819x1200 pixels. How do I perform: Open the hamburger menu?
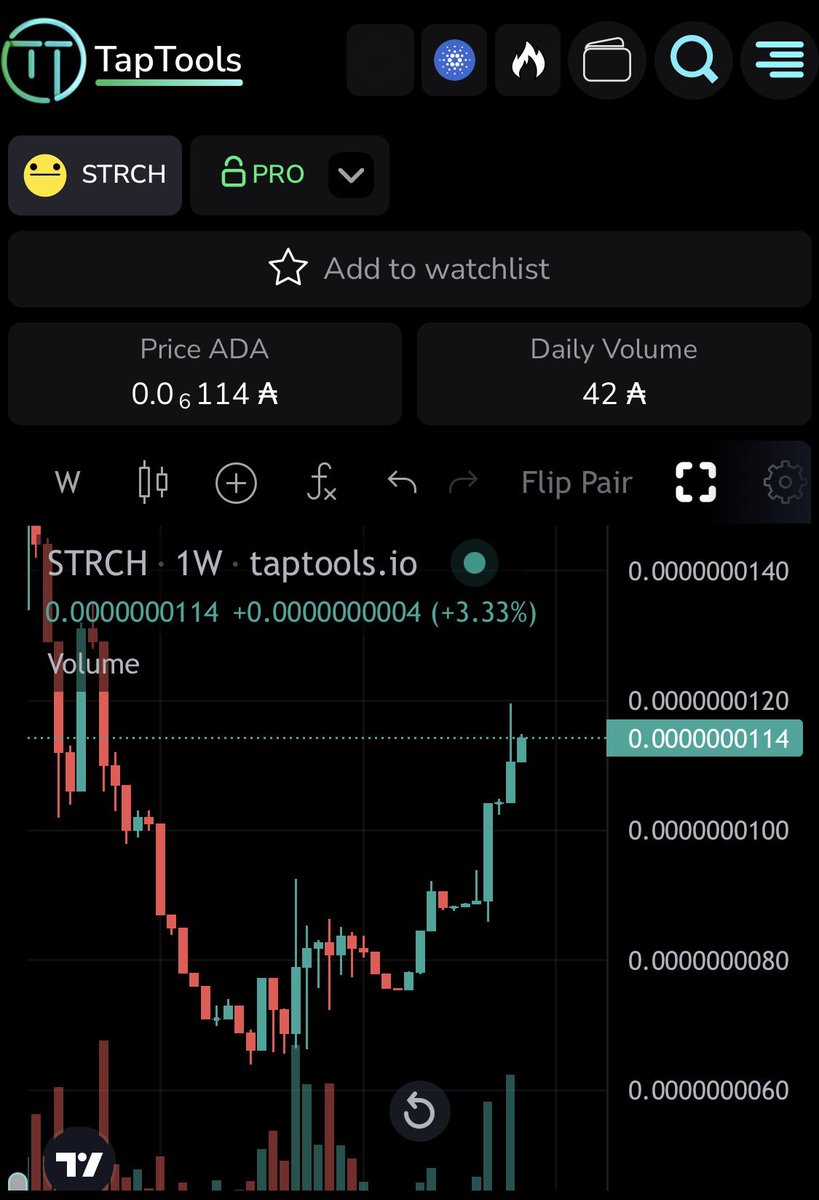pyautogui.click(x=780, y=61)
